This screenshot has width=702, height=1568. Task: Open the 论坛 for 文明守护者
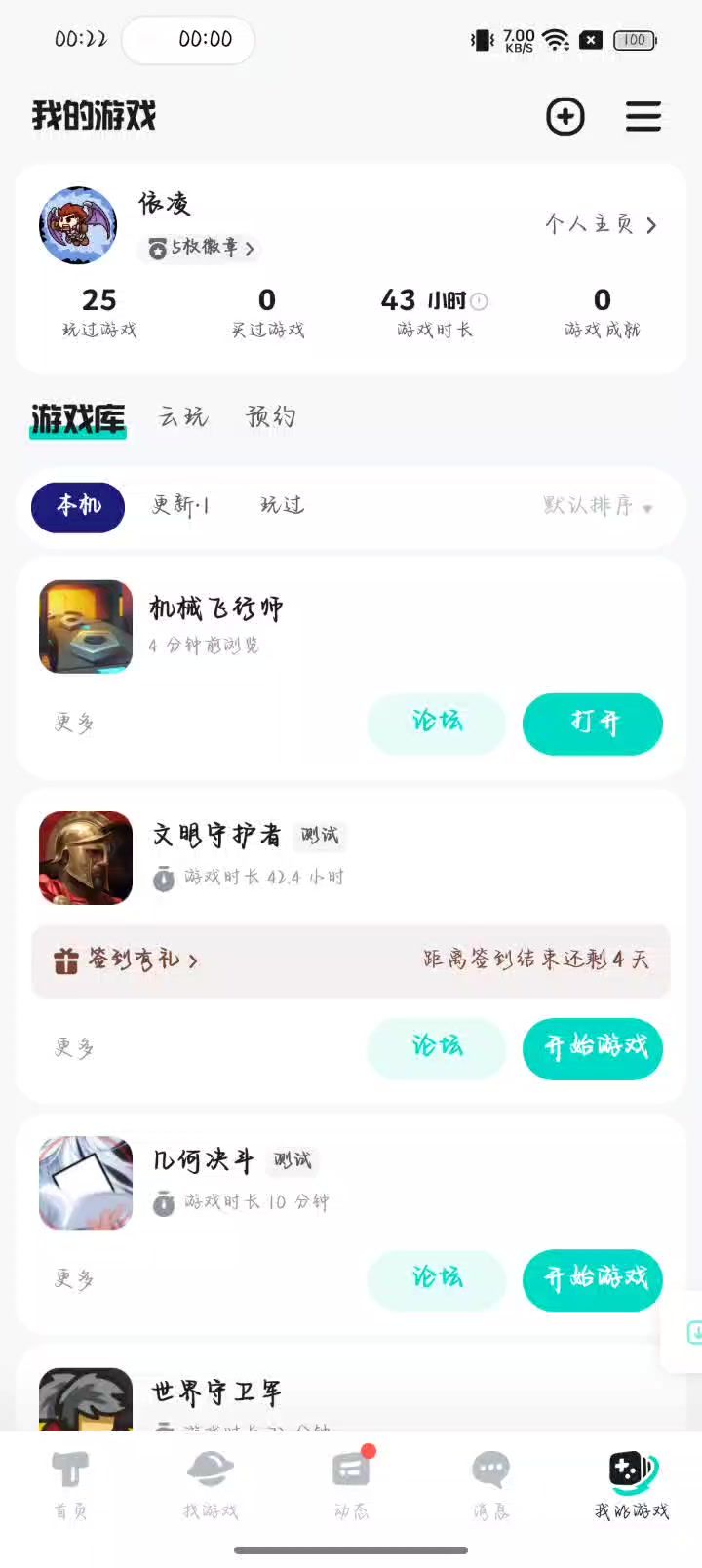[x=437, y=1047]
